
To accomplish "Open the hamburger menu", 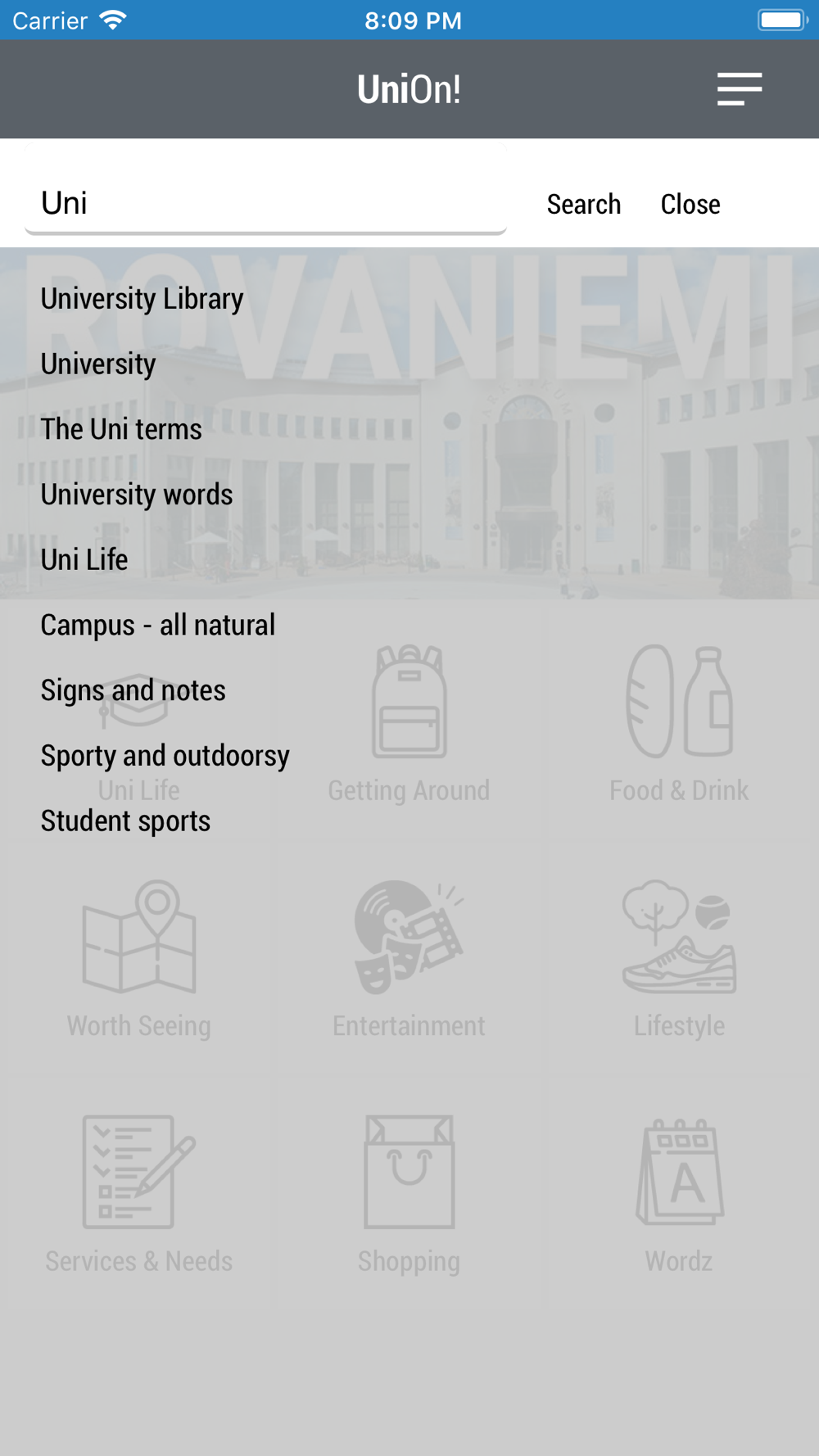I will coord(740,88).
